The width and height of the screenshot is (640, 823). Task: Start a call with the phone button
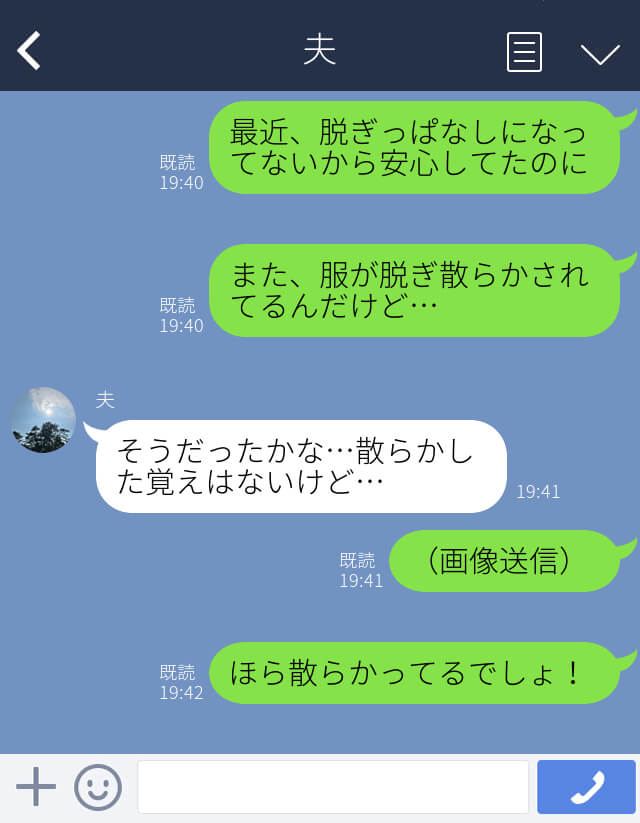click(586, 787)
